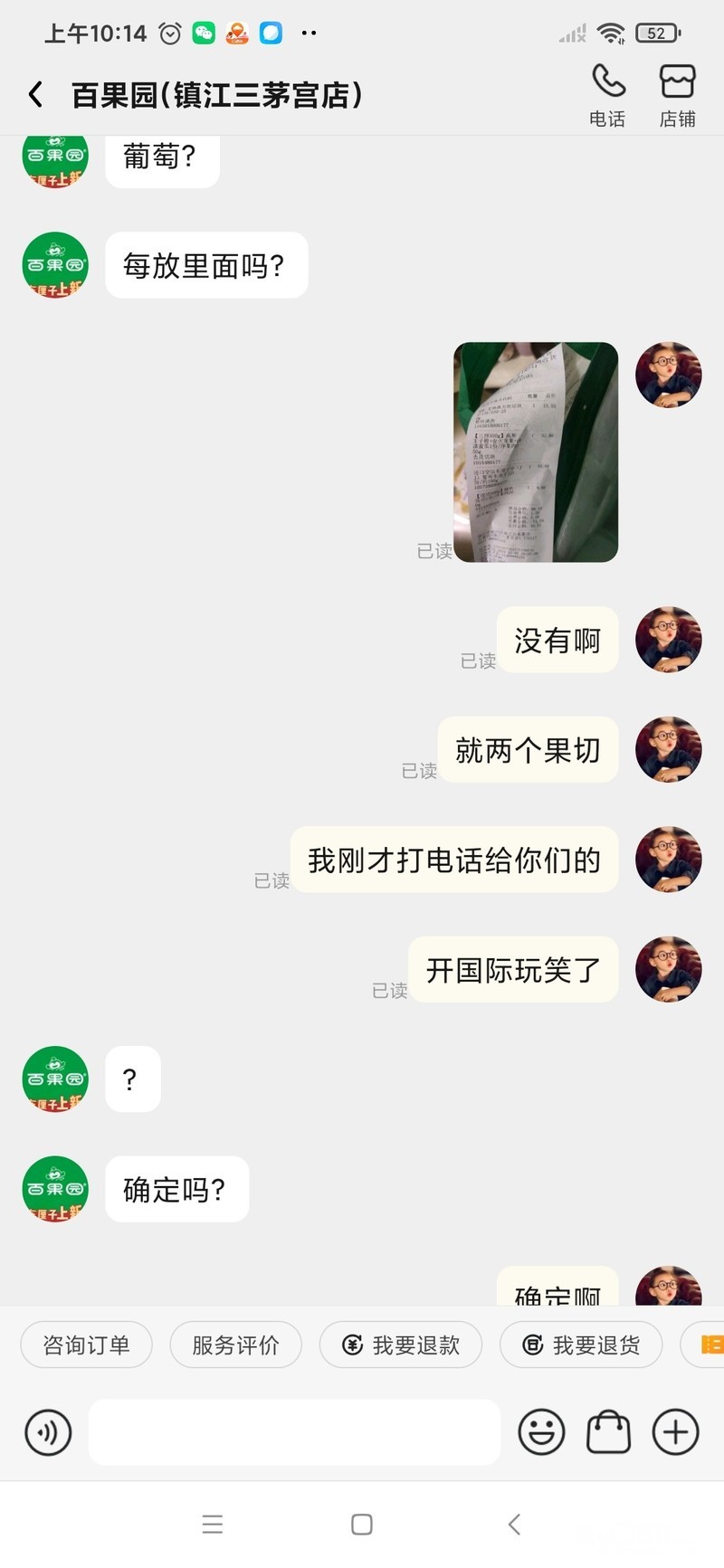724x1568 pixels.
Task: Open the emoji picker
Action: pos(541,1432)
